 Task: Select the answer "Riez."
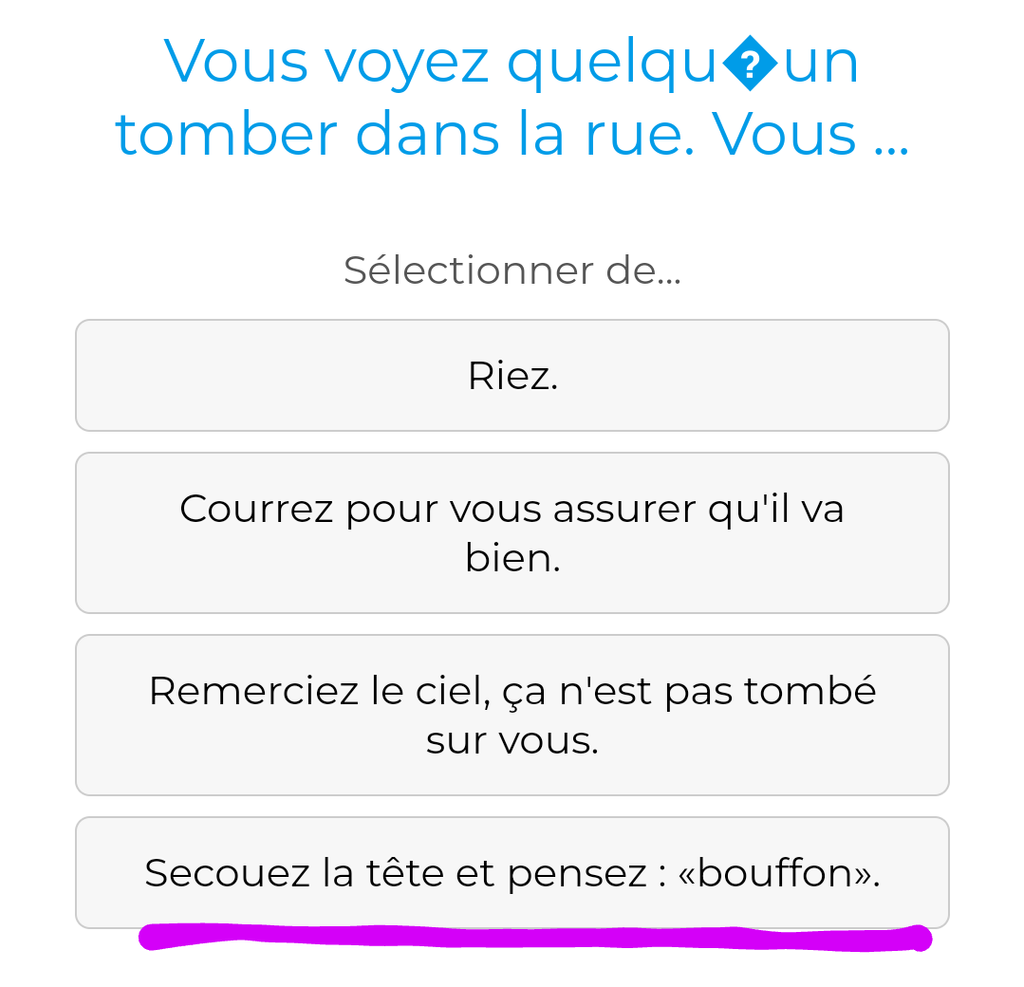[x=512, y=376]
